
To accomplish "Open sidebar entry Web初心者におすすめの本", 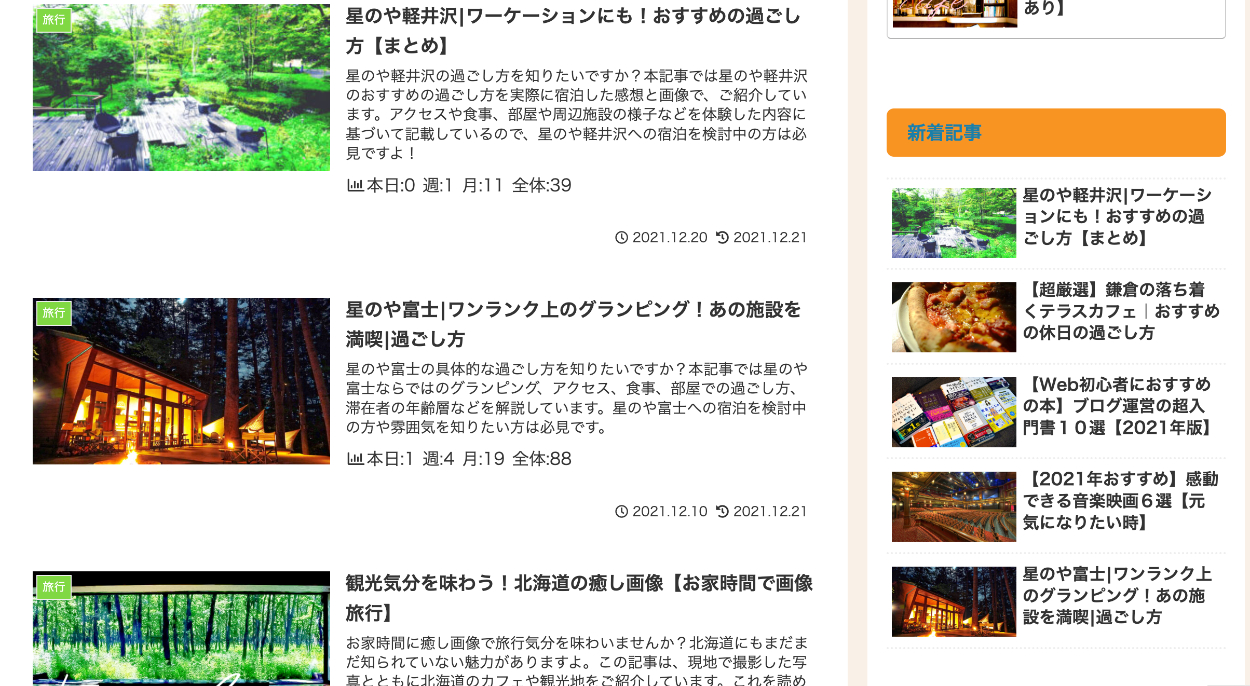I will (x=1118, y=406).
